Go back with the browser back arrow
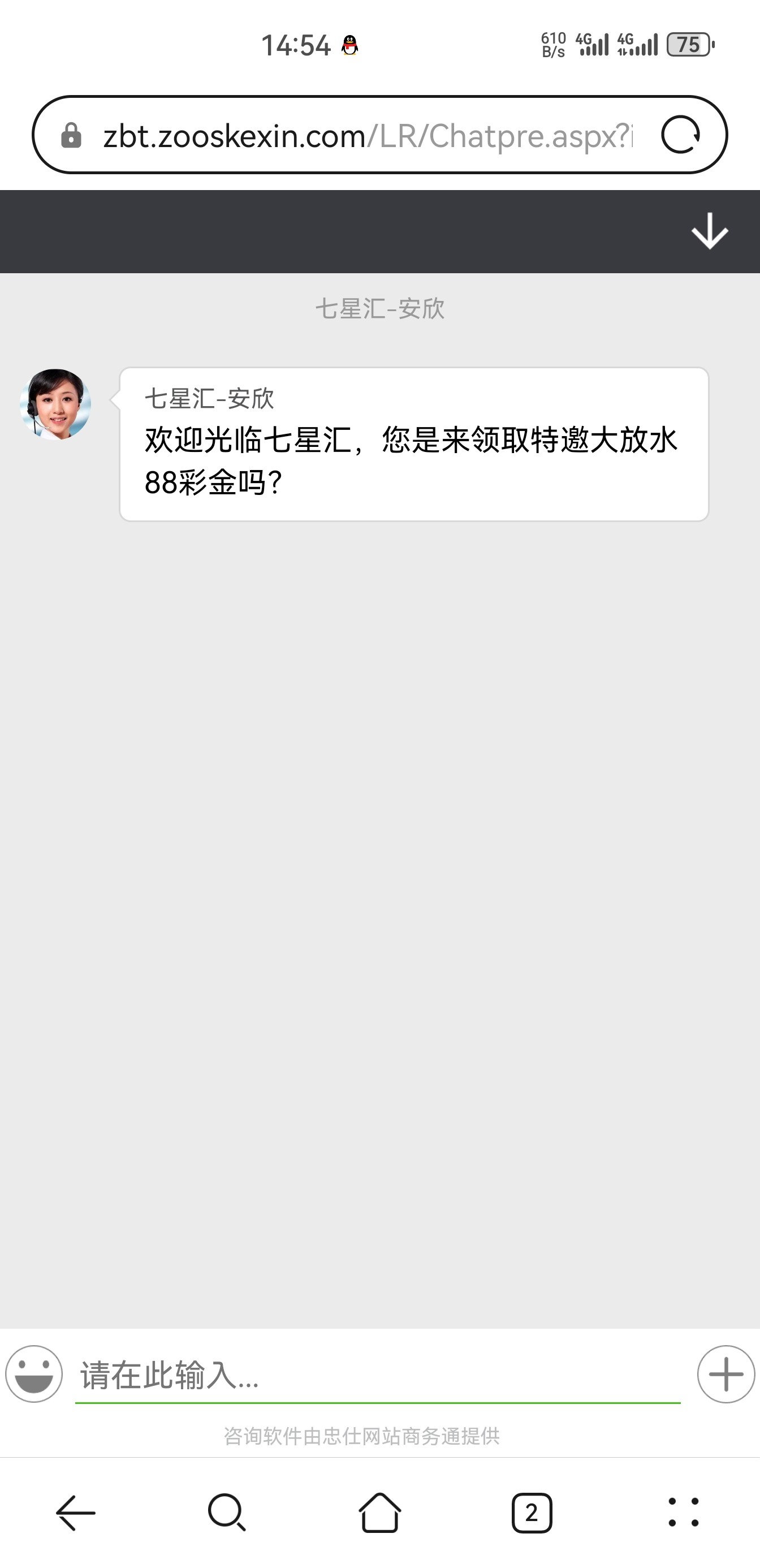This screenshot has width=760, height=1568. click(x=75, y=1513)
